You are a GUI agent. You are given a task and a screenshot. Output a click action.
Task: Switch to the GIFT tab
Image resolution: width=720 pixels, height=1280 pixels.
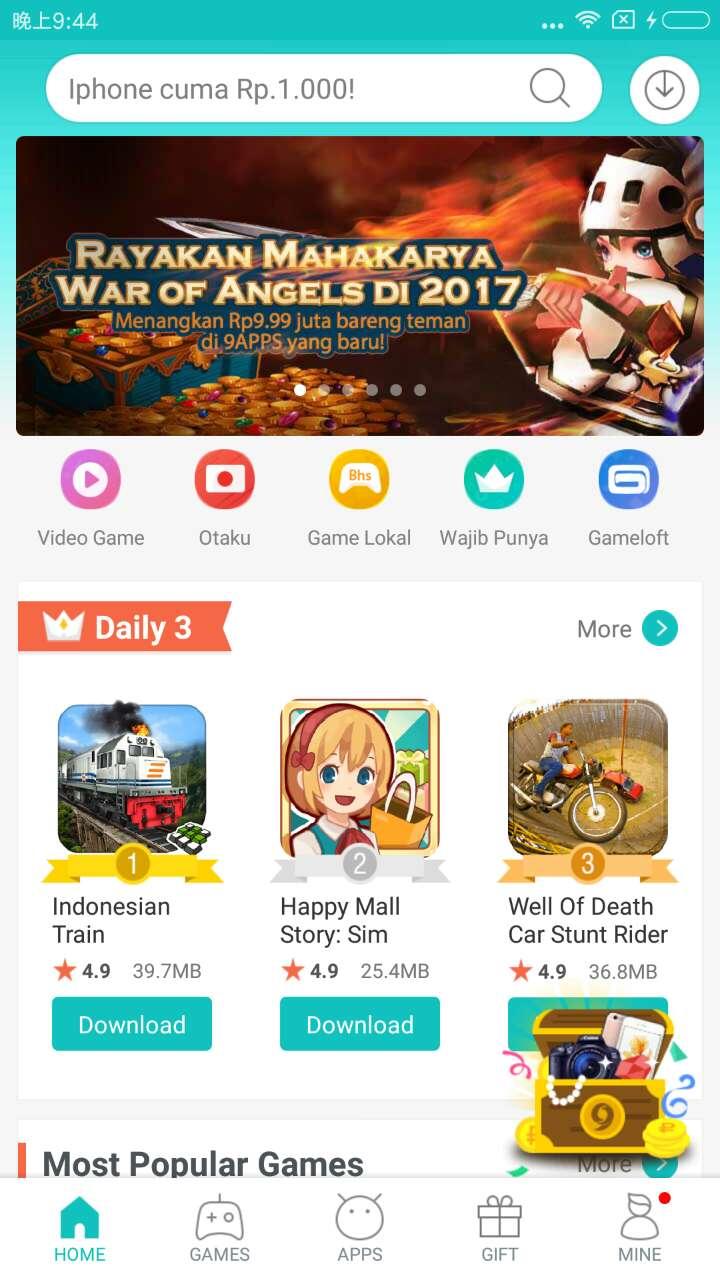pos(500,1229)
